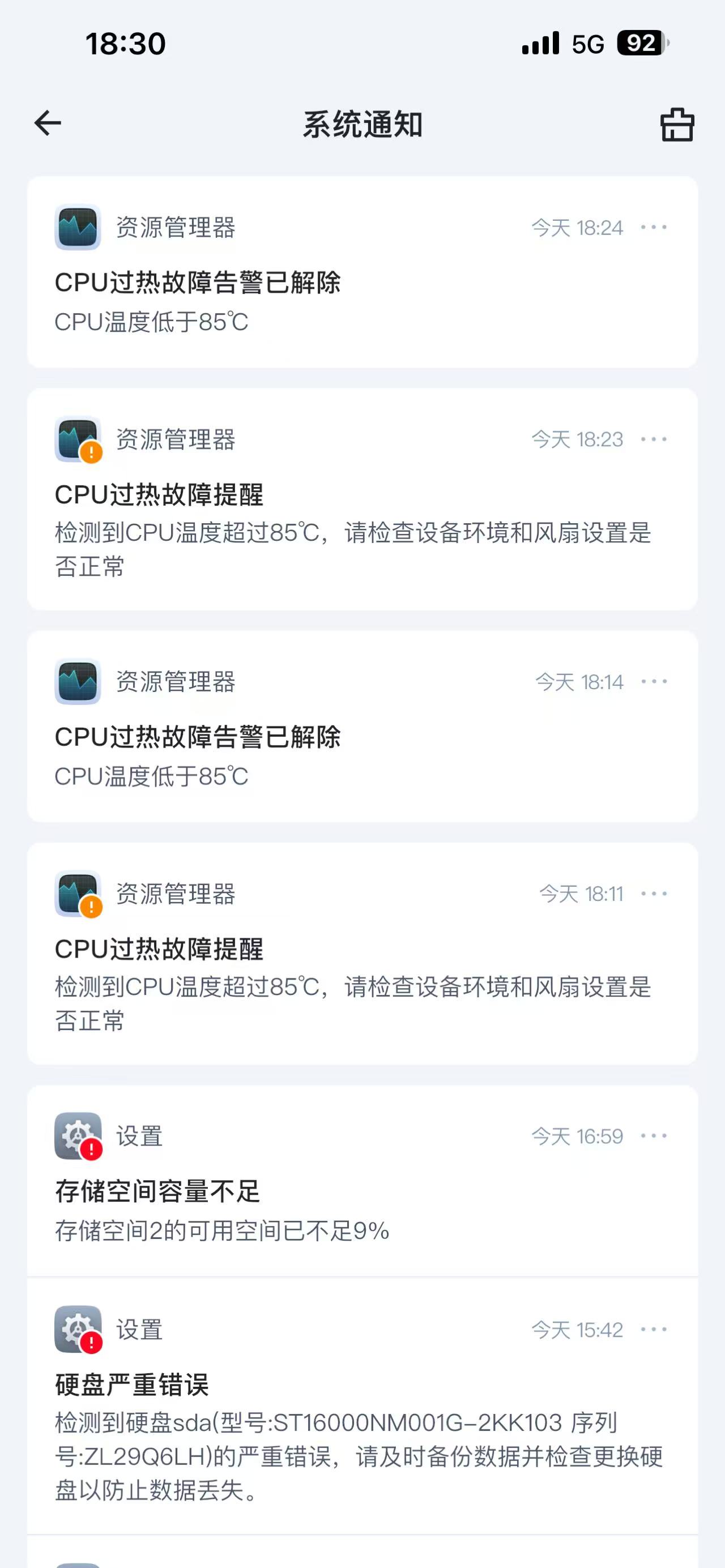Open more options for 18:23 notification
The image size is (725, 1568).
(654, 439)
